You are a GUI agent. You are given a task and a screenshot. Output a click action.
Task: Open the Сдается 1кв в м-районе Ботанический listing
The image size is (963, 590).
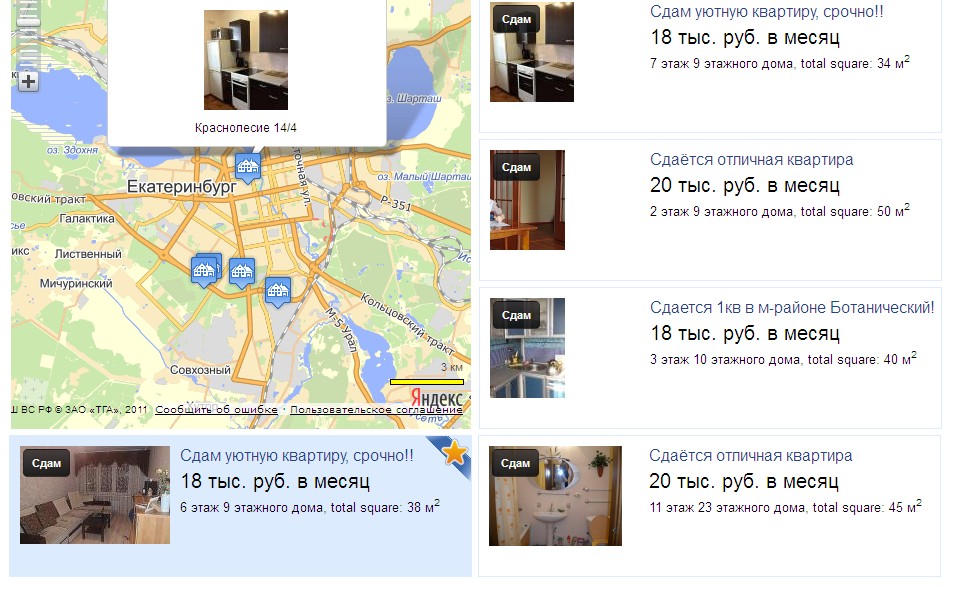[x=791, y=308]
